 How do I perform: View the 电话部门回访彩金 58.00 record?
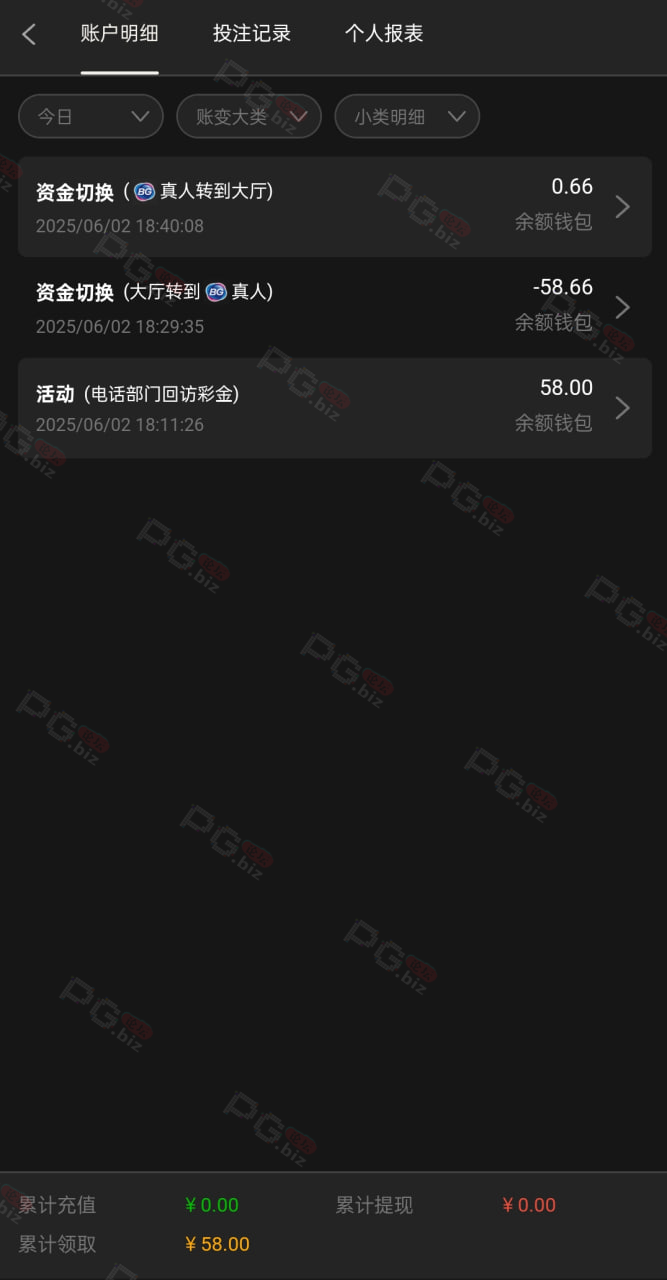334,408
